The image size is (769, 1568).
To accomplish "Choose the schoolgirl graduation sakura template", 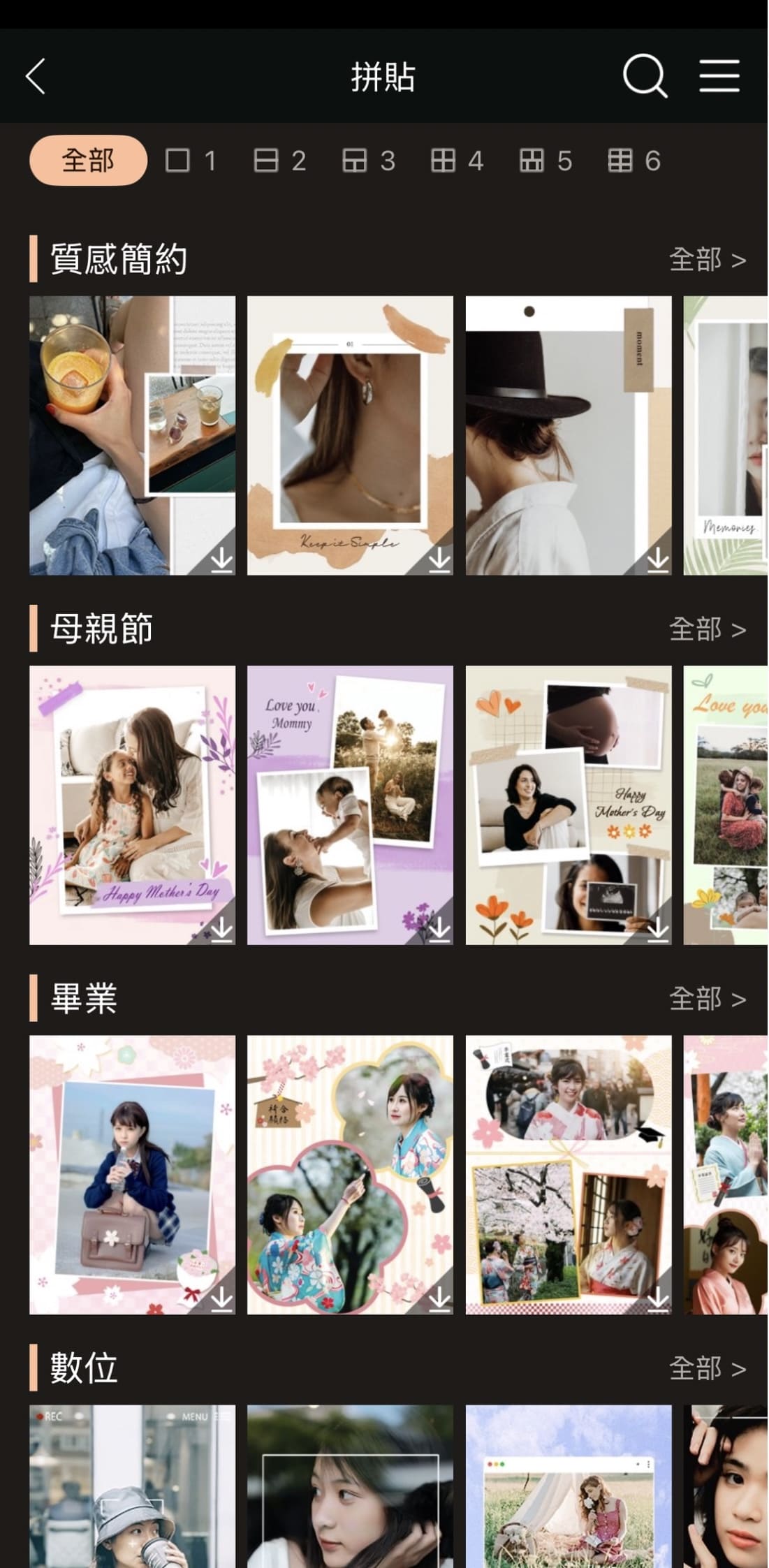I will 132,1174.
